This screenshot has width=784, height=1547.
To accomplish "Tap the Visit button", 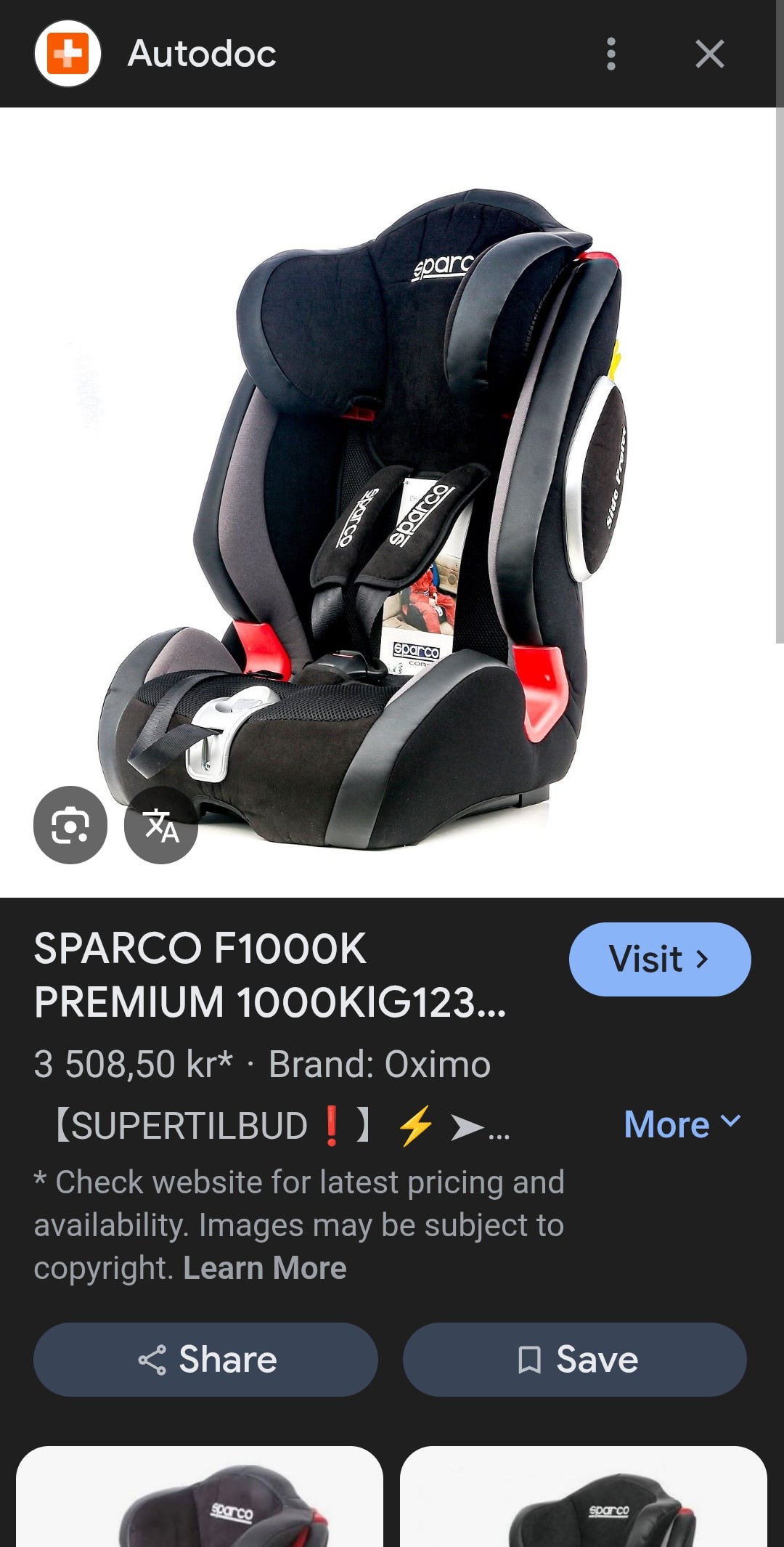I will [x=658, y=959].
